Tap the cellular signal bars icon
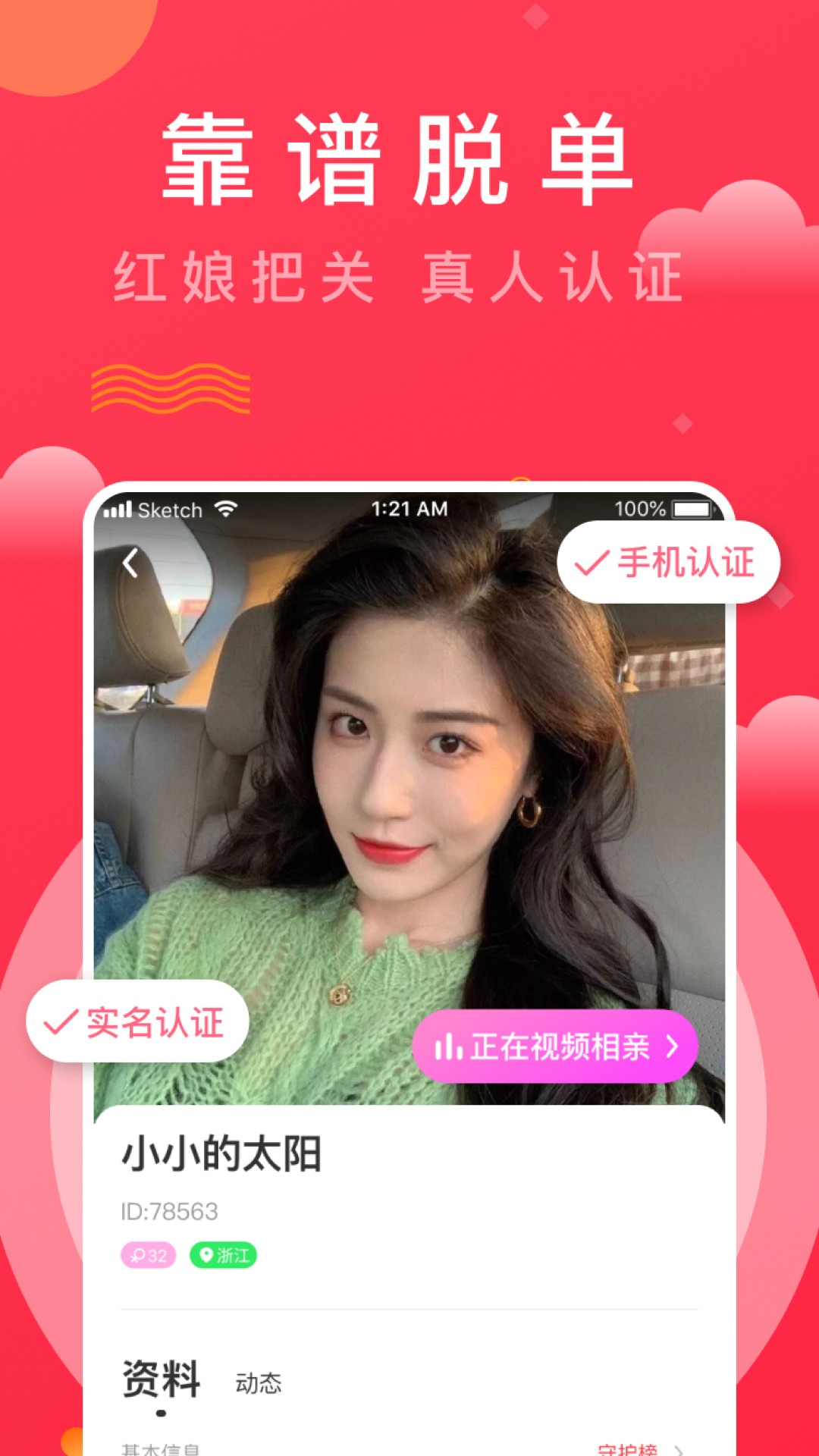The width and height of the screenshot is (819, 1456). [120, 510]
